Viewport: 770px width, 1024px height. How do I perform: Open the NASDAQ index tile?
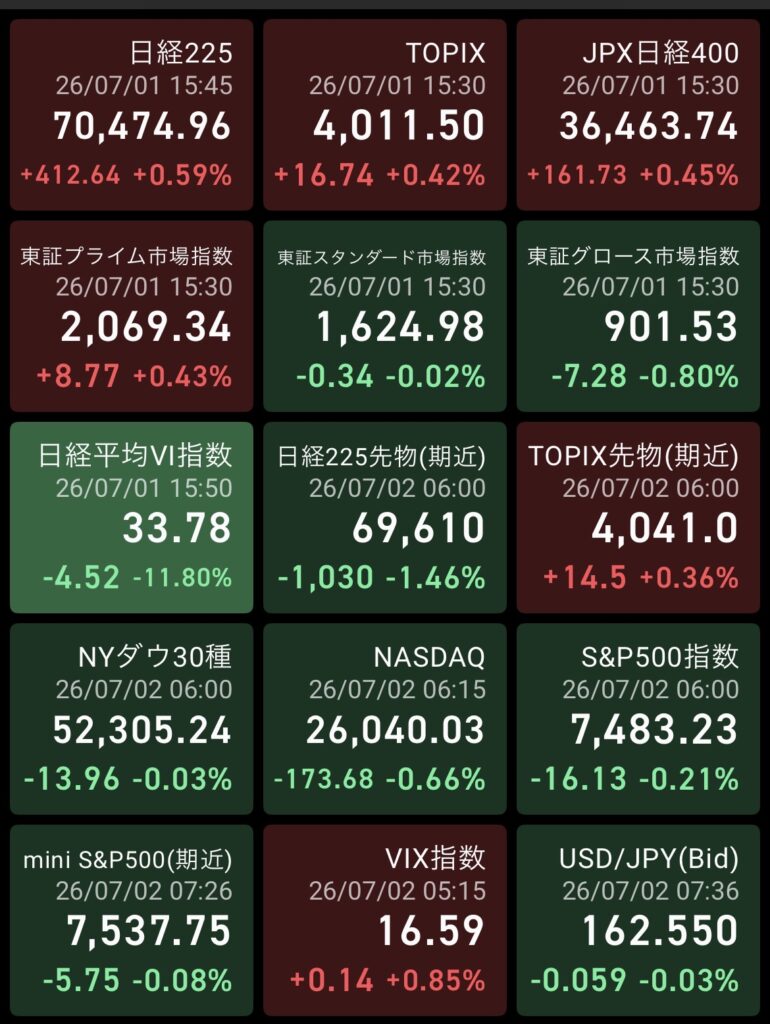385,719
